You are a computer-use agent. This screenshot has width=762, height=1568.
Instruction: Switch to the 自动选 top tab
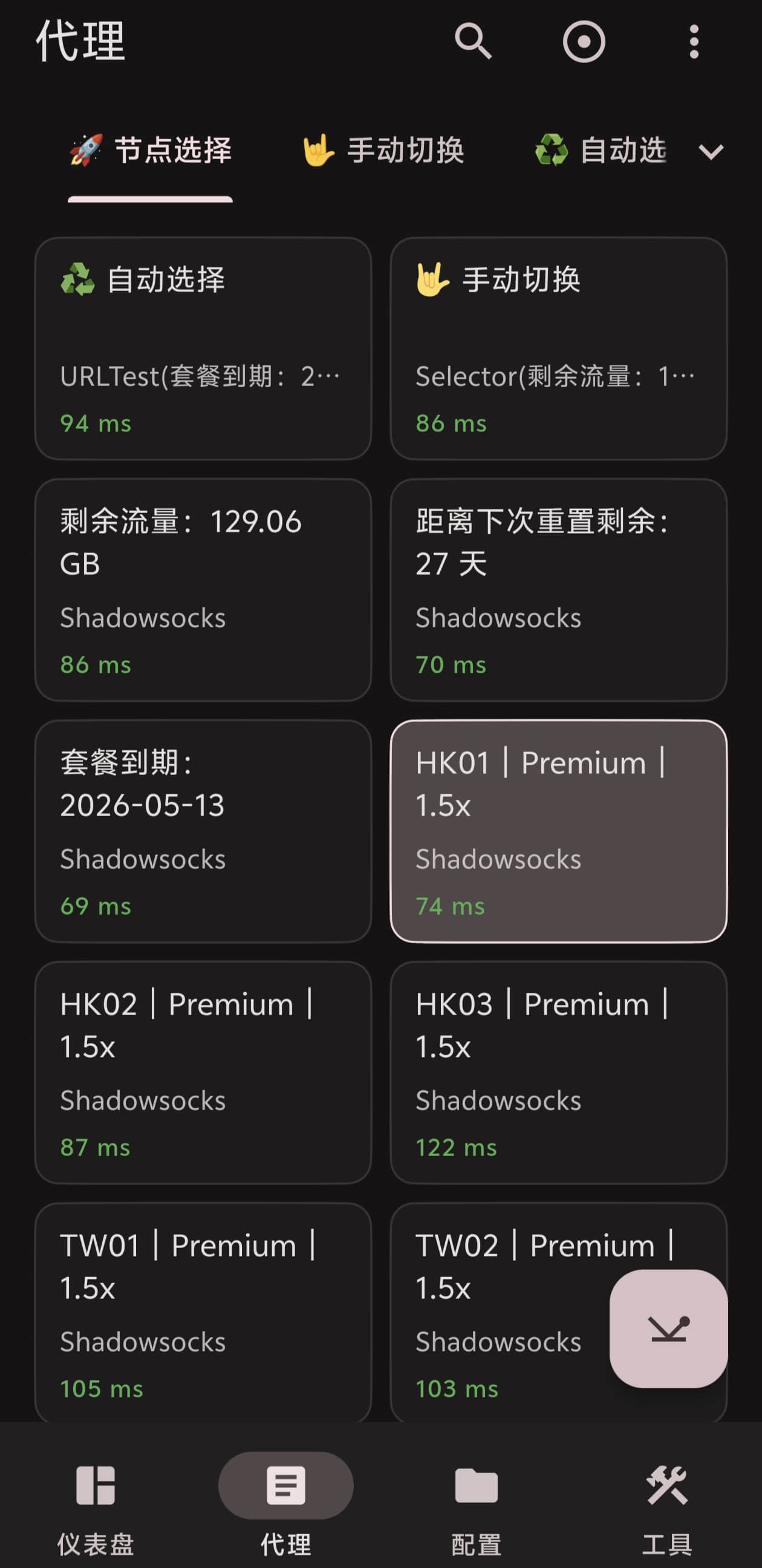601,151
